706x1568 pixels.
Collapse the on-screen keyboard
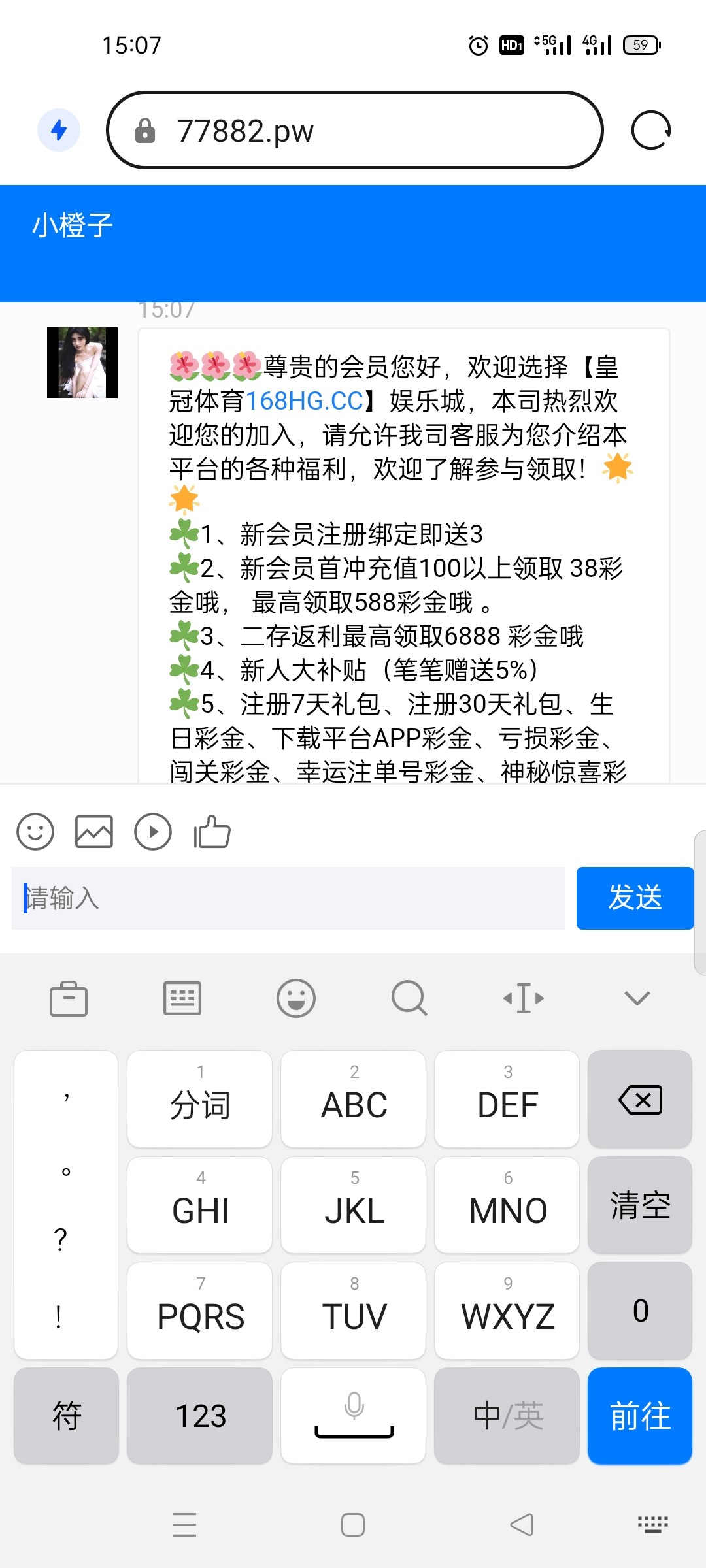pyautogui.click(x=637, y=998)
